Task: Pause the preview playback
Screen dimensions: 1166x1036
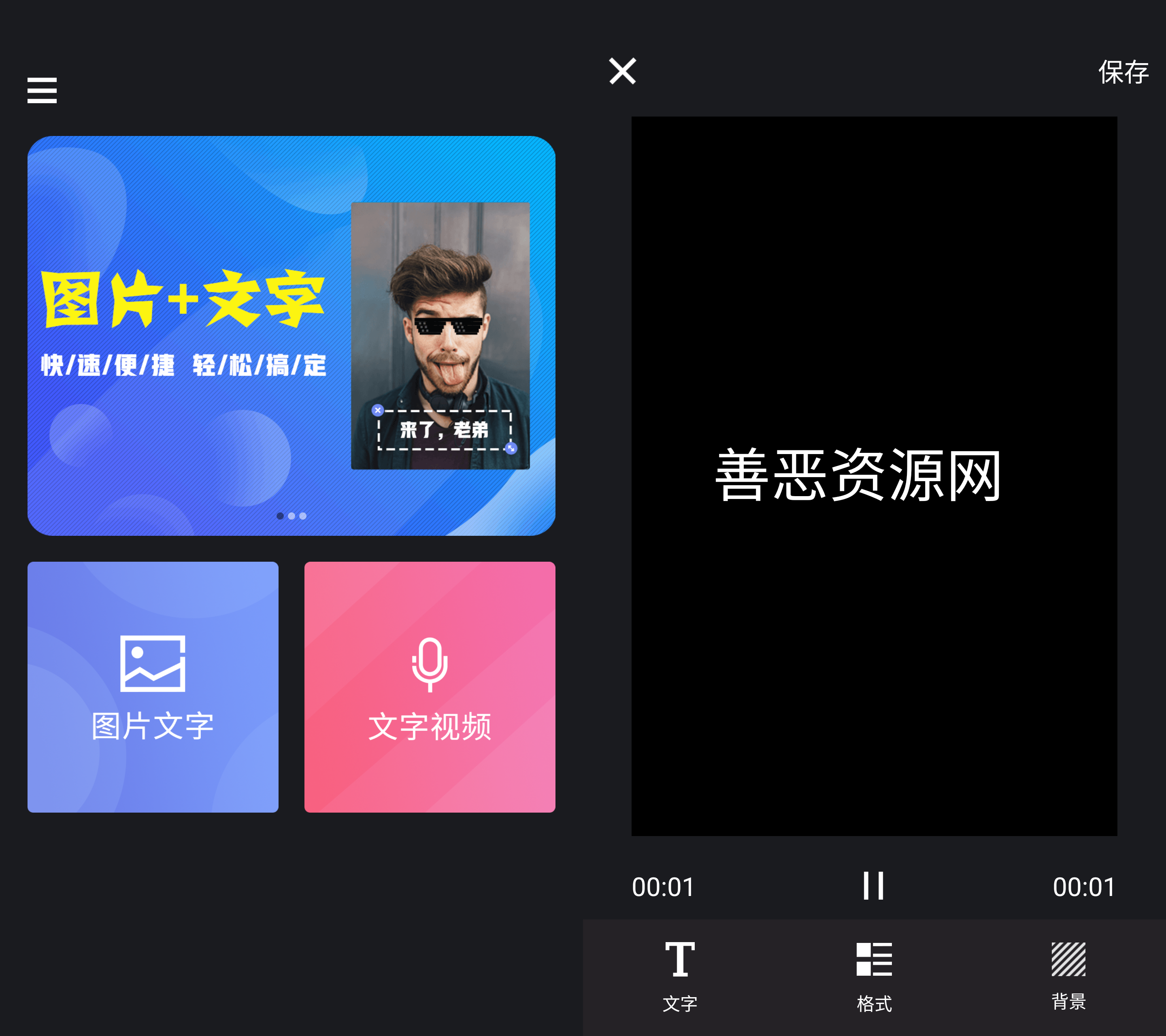Action: pos(873,885)
